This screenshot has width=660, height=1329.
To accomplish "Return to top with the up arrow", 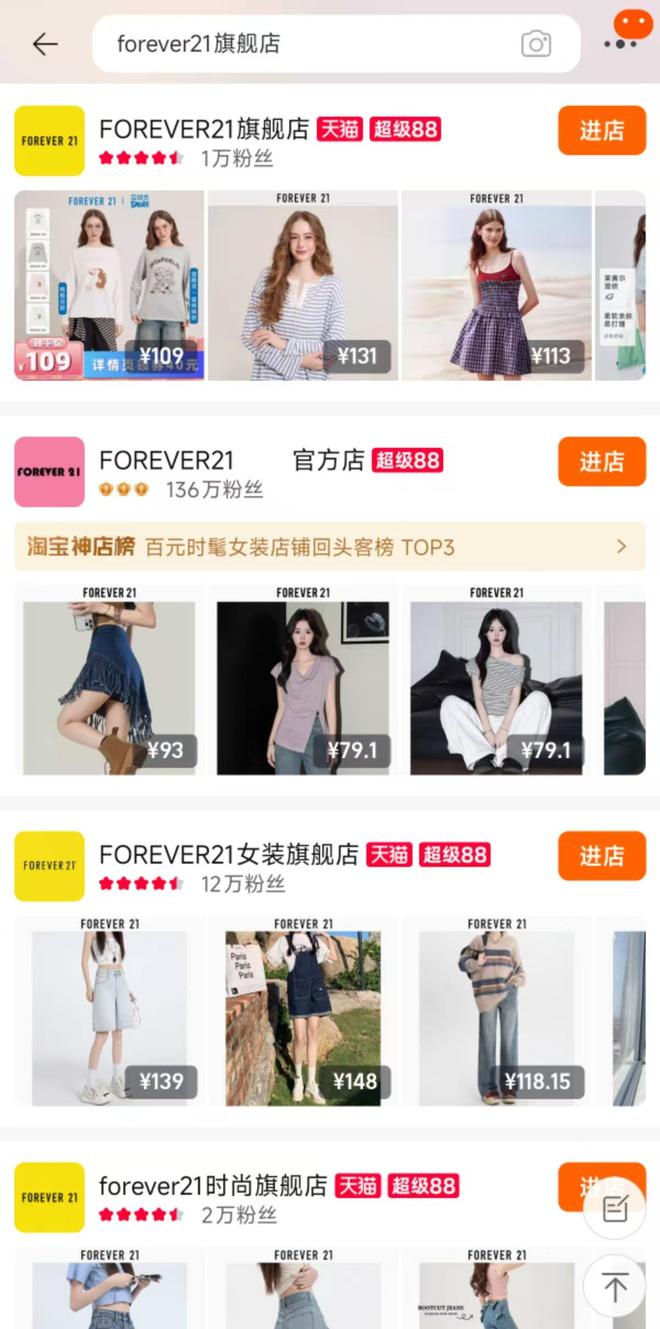I will pos(614,1287).
